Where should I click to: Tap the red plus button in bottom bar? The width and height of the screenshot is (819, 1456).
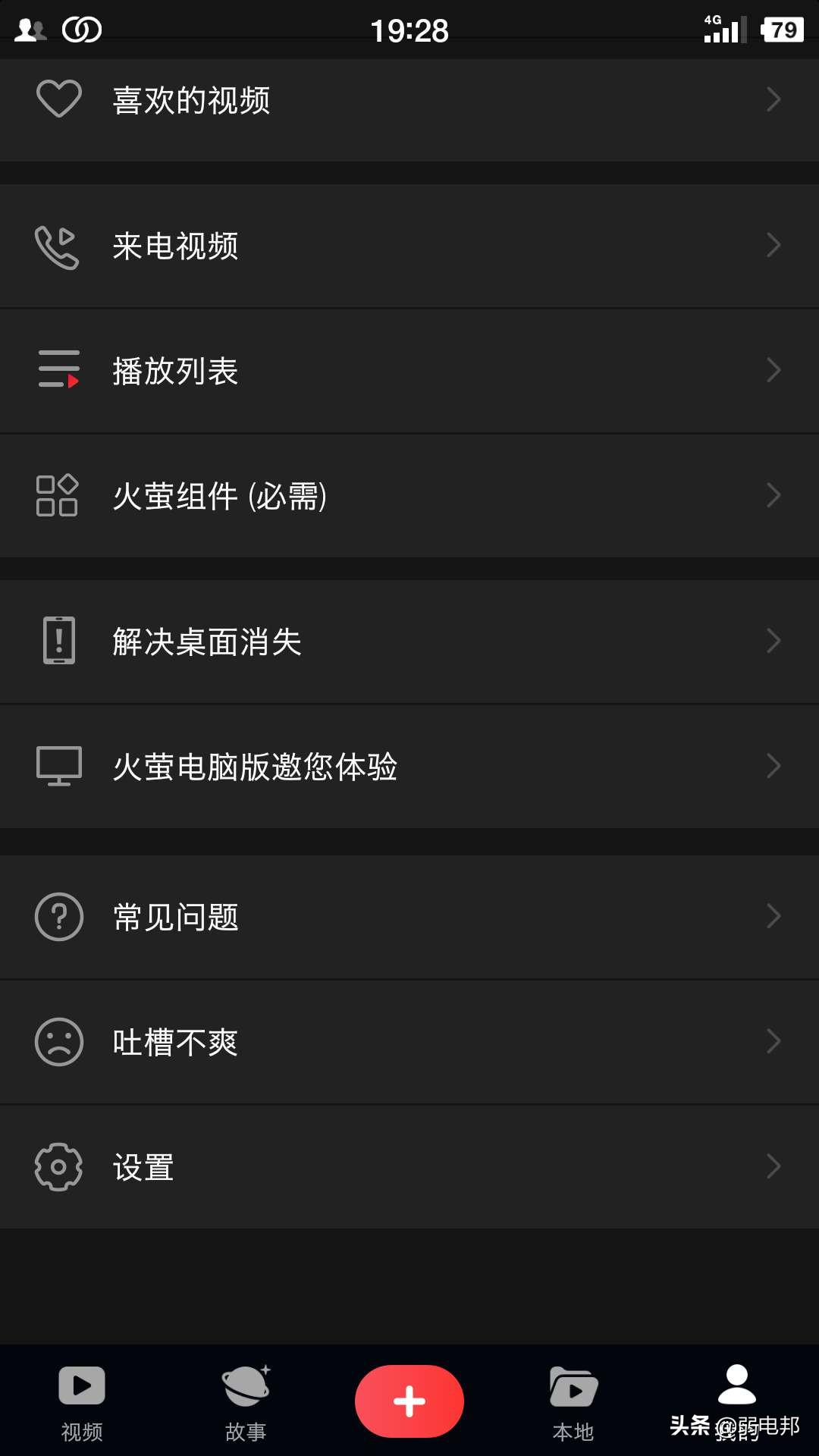click(409, 1400)
